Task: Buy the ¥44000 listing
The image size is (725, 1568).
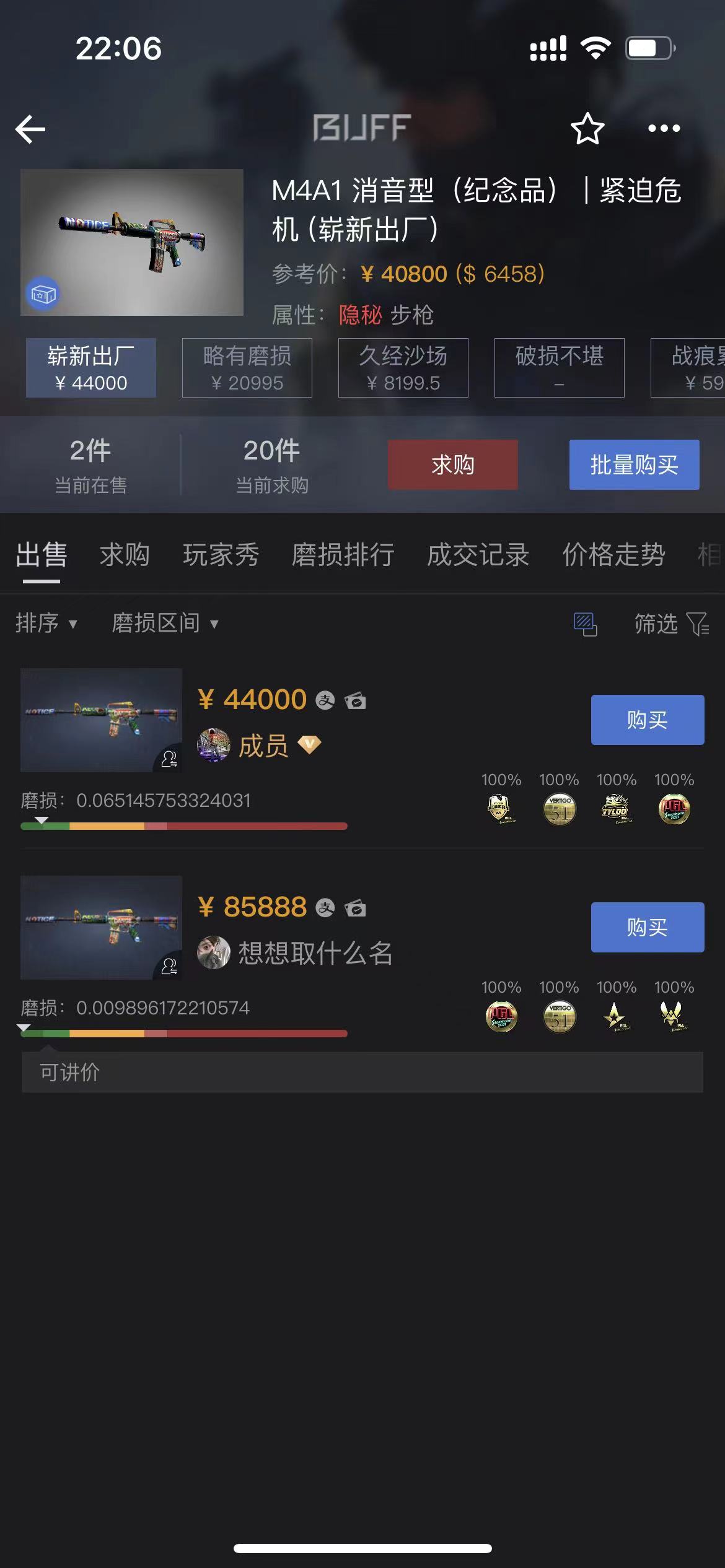Action: (x=647, y=720)
